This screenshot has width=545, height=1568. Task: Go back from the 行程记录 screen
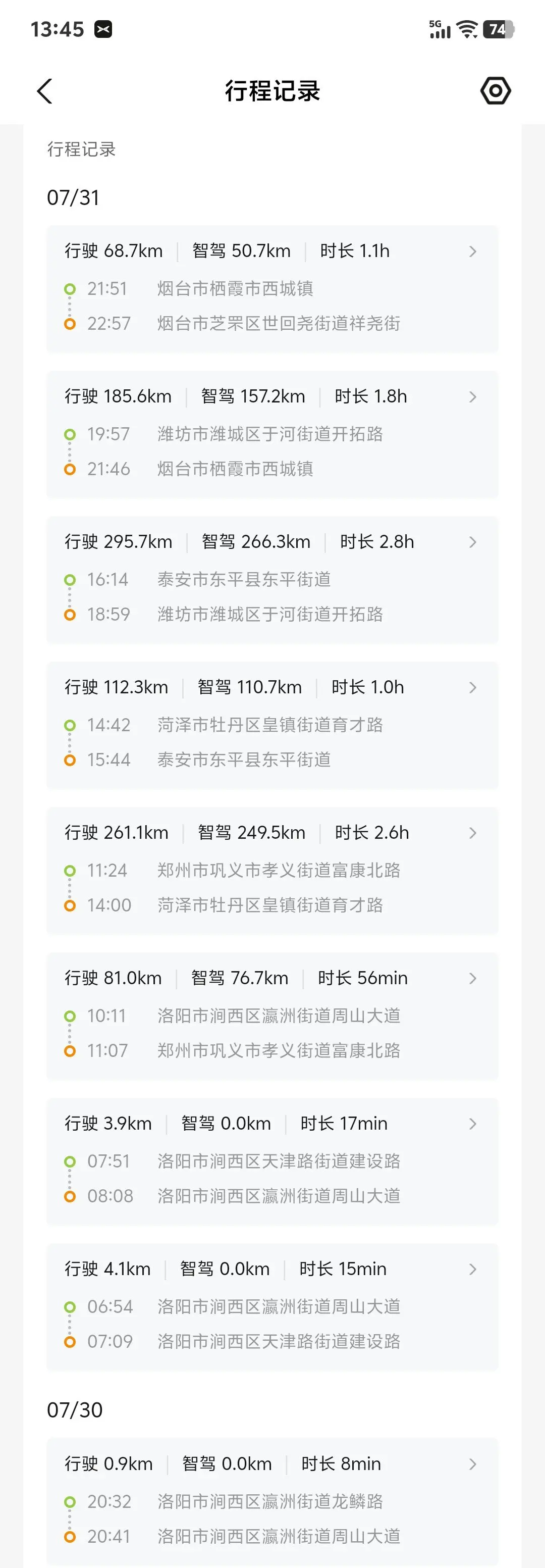(x=44, y=91)
